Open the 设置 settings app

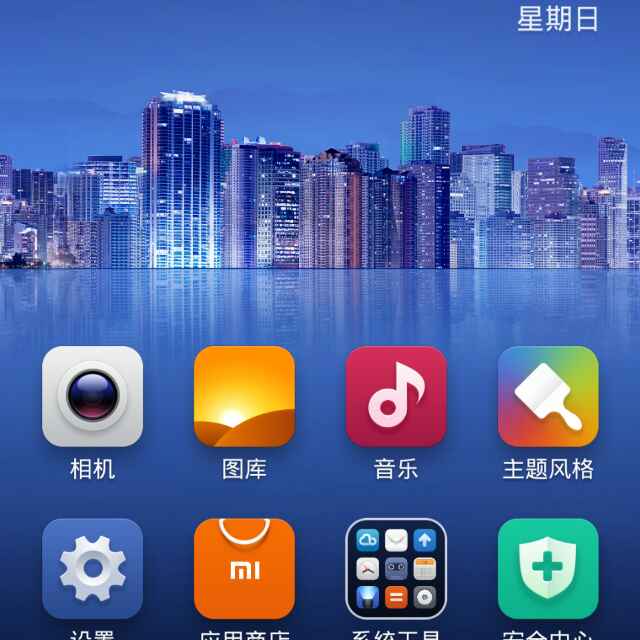pyautogui.click(x=92, y=568)
